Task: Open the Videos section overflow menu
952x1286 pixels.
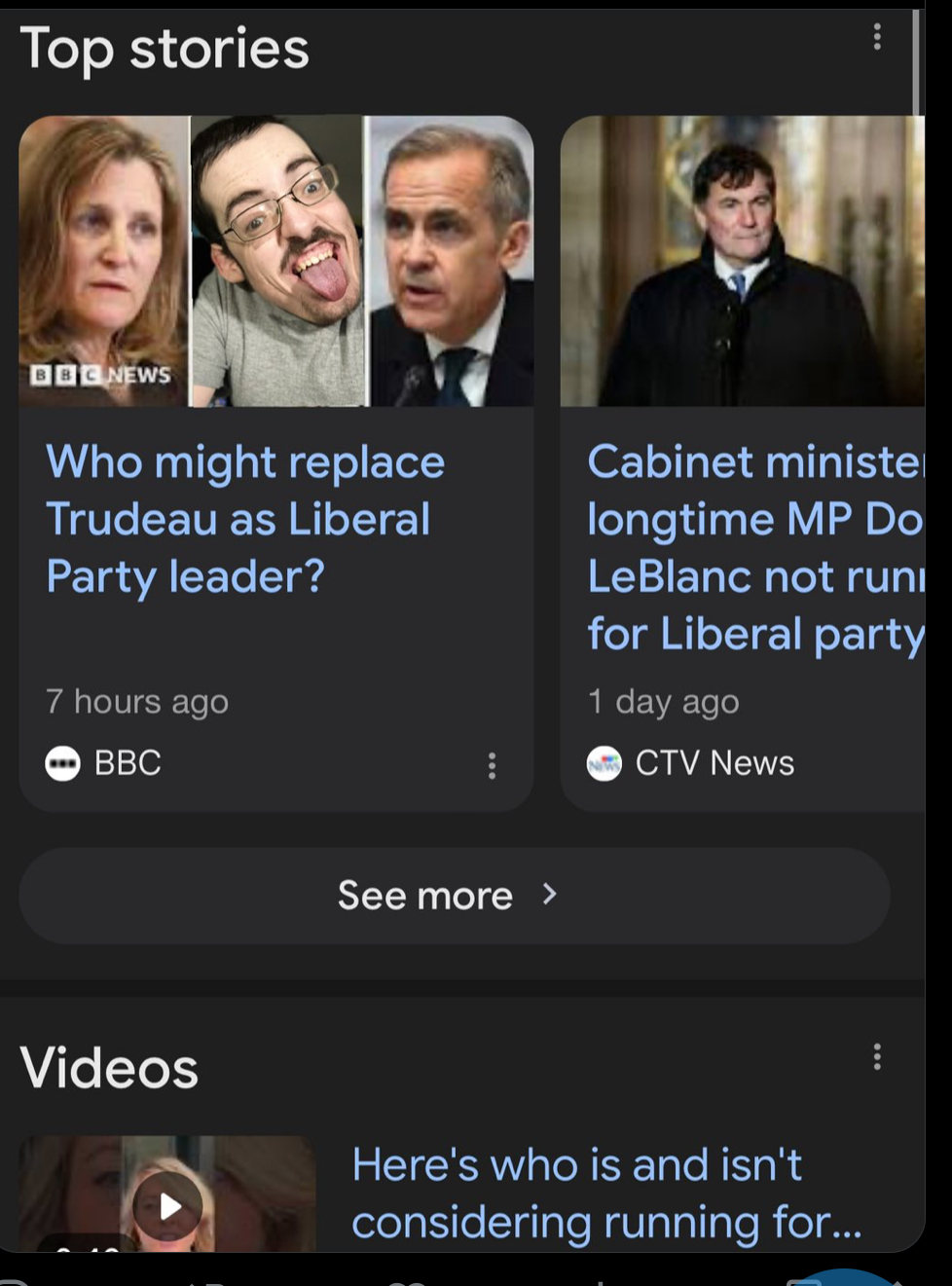Action: (877, 1057)
